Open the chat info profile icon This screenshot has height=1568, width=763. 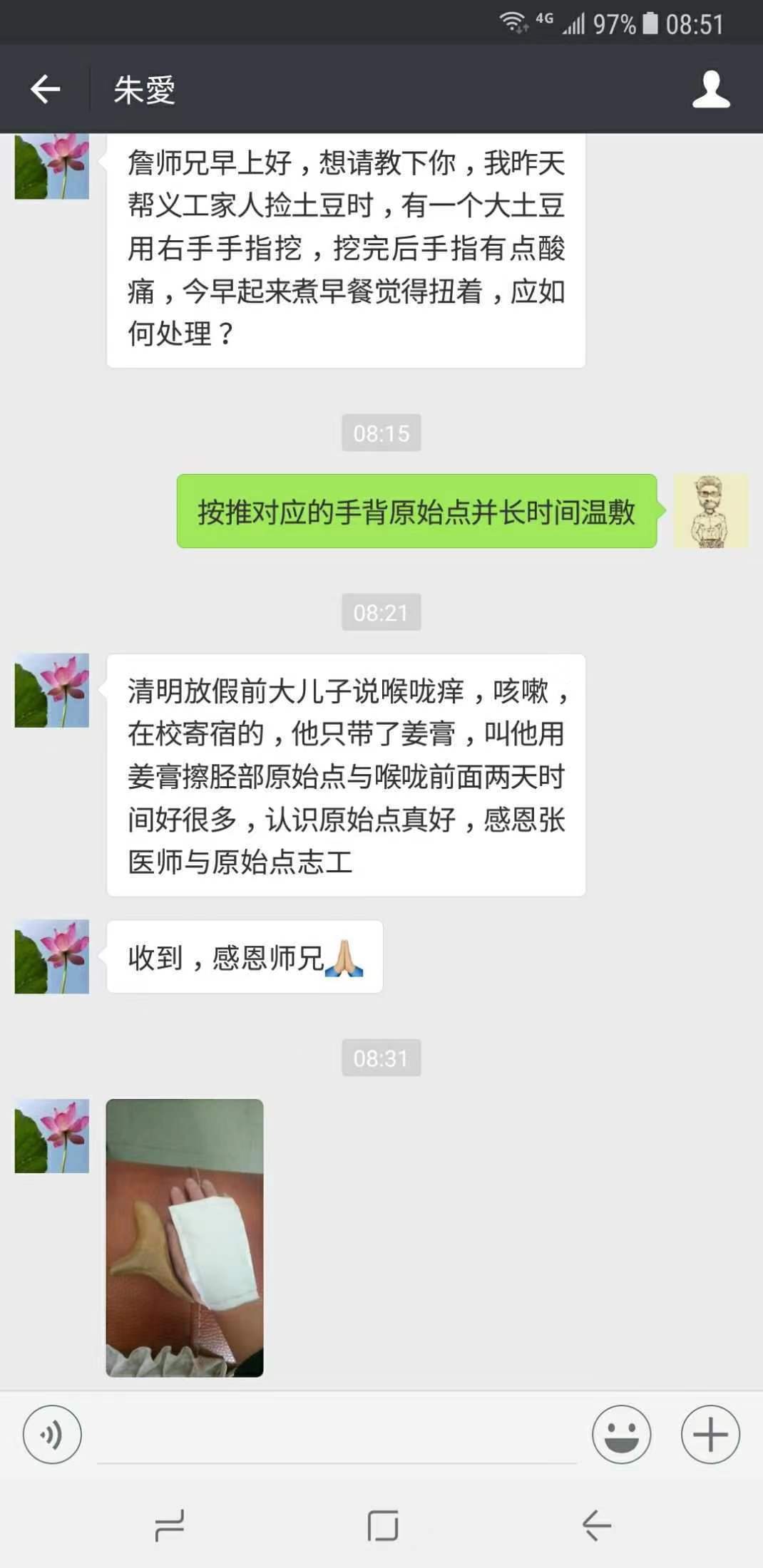click(x=711, y=89)
